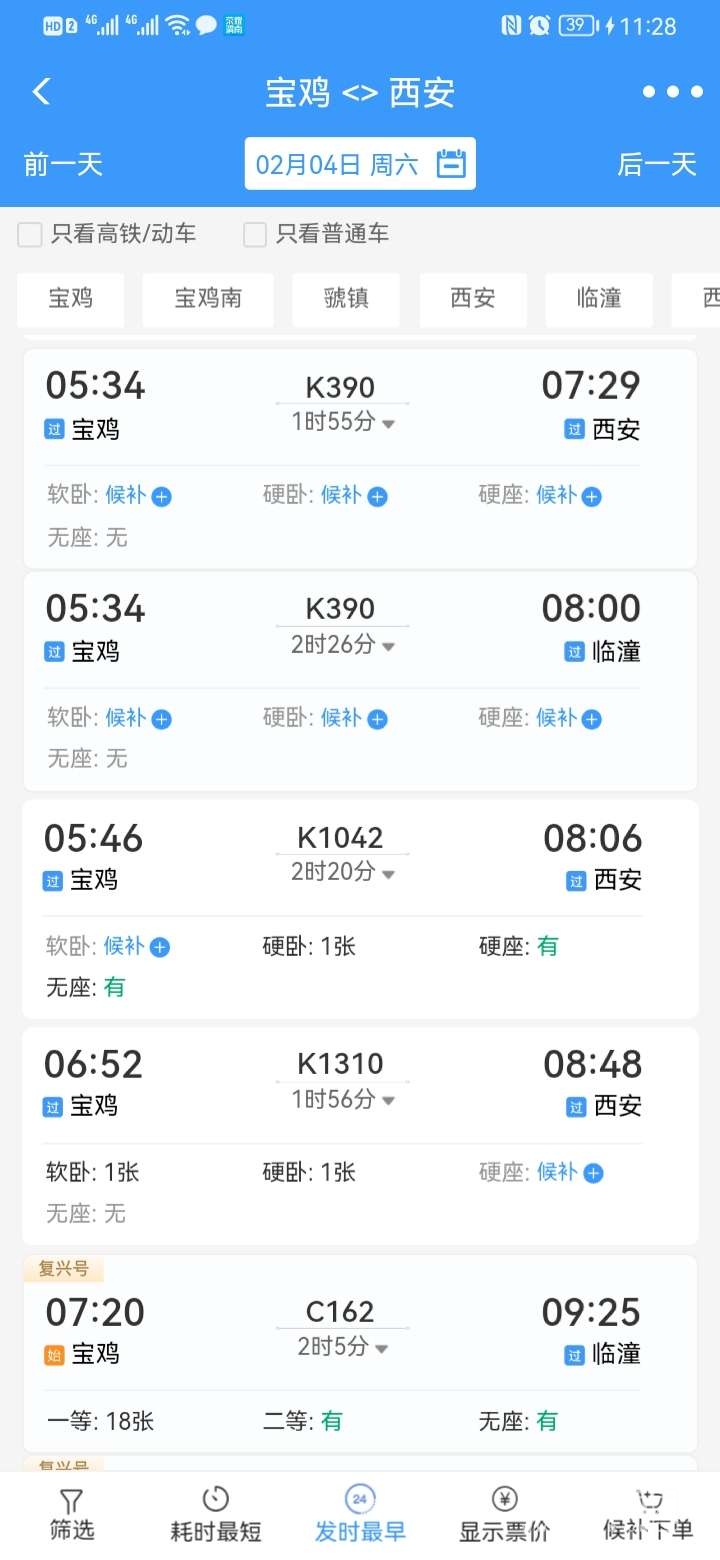This screenshot has height=1560, width=720.
Task: Select the 虢镇 station chip
Action: [x=346, y=298]
